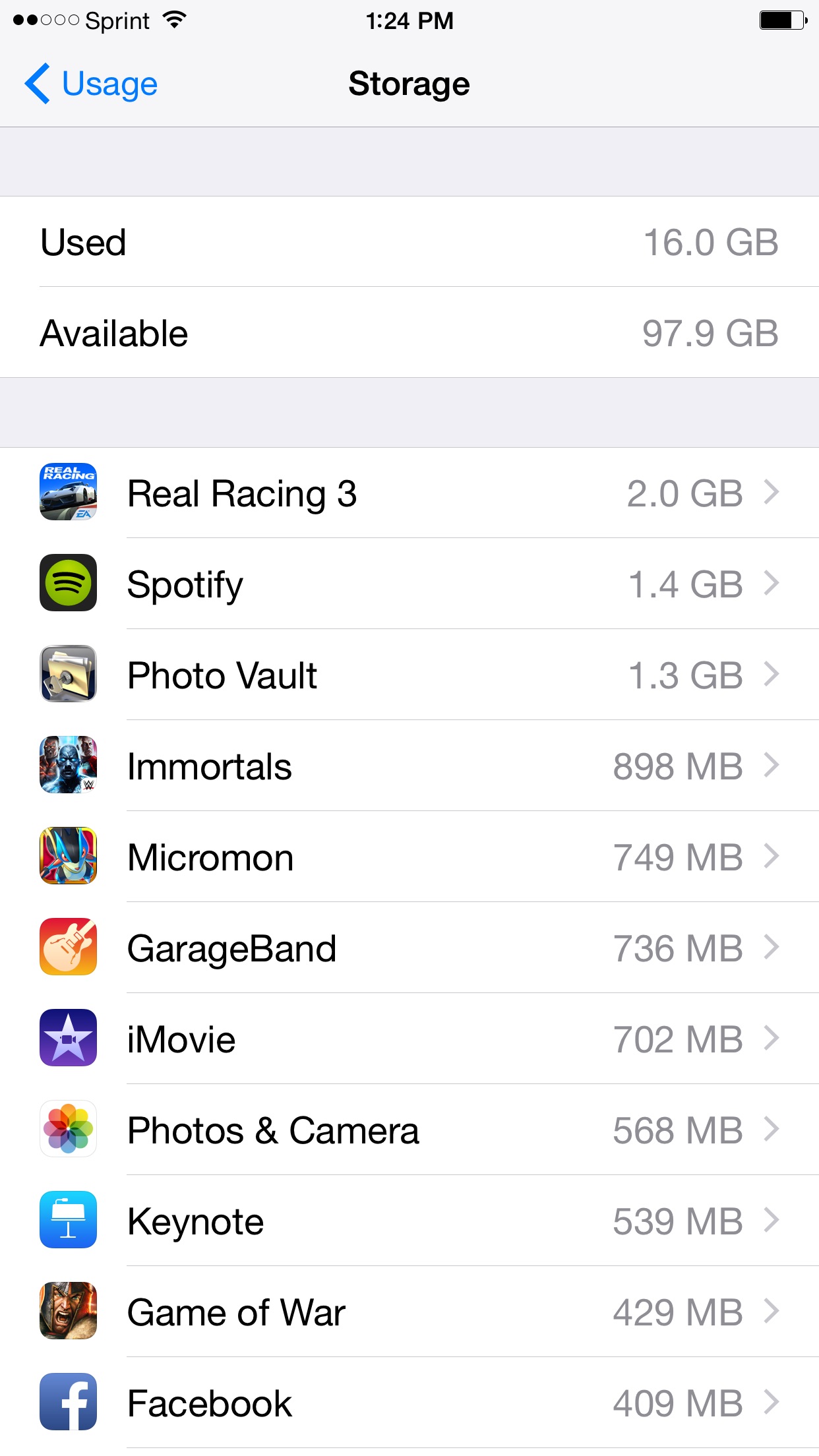The height and width of the screenshot is (1456, 819).
Task: View Keynote storage details
Action: pos(409,1221)
